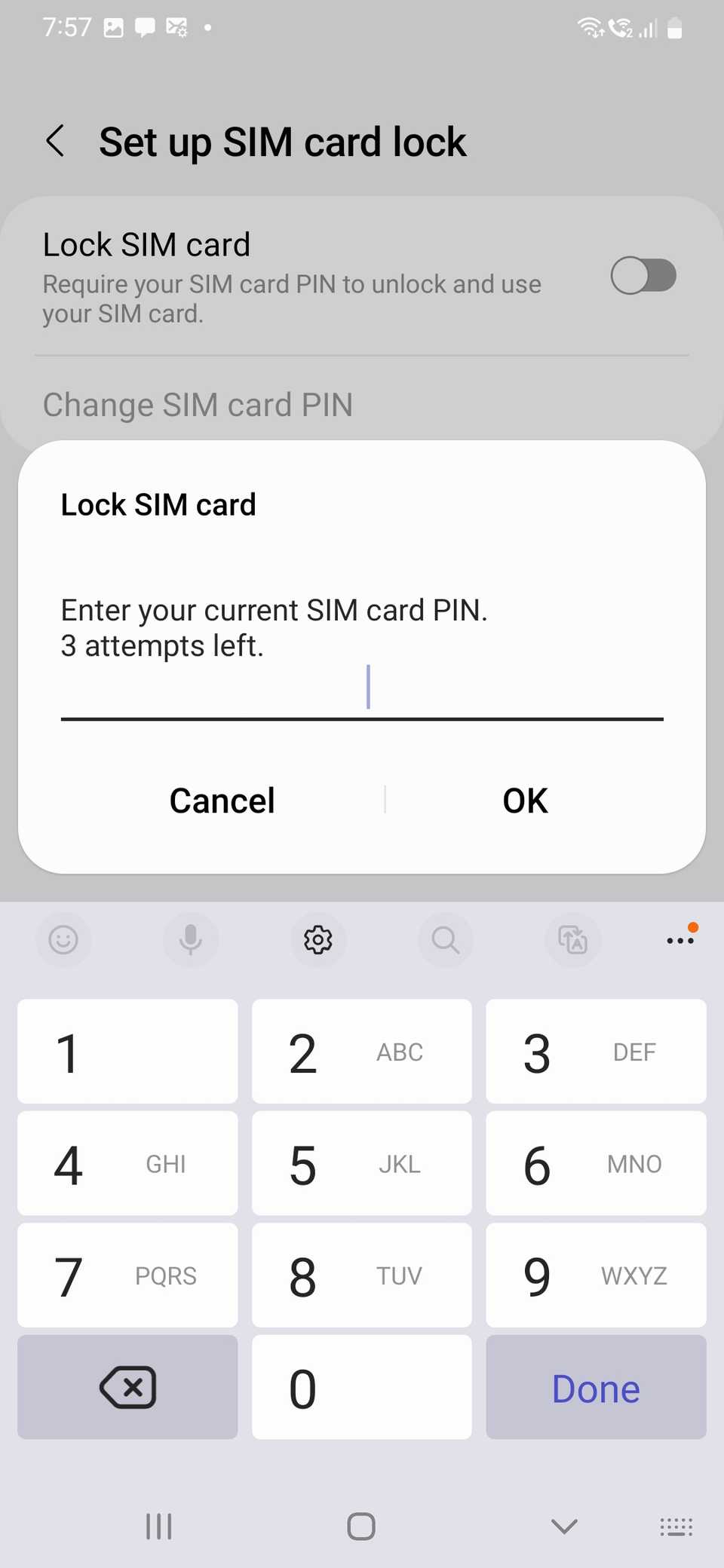Image resolution: width=724 pixels, height=1568 pixels.
Task: Delete the last digit with backspace
Action: coord(127,1387)
